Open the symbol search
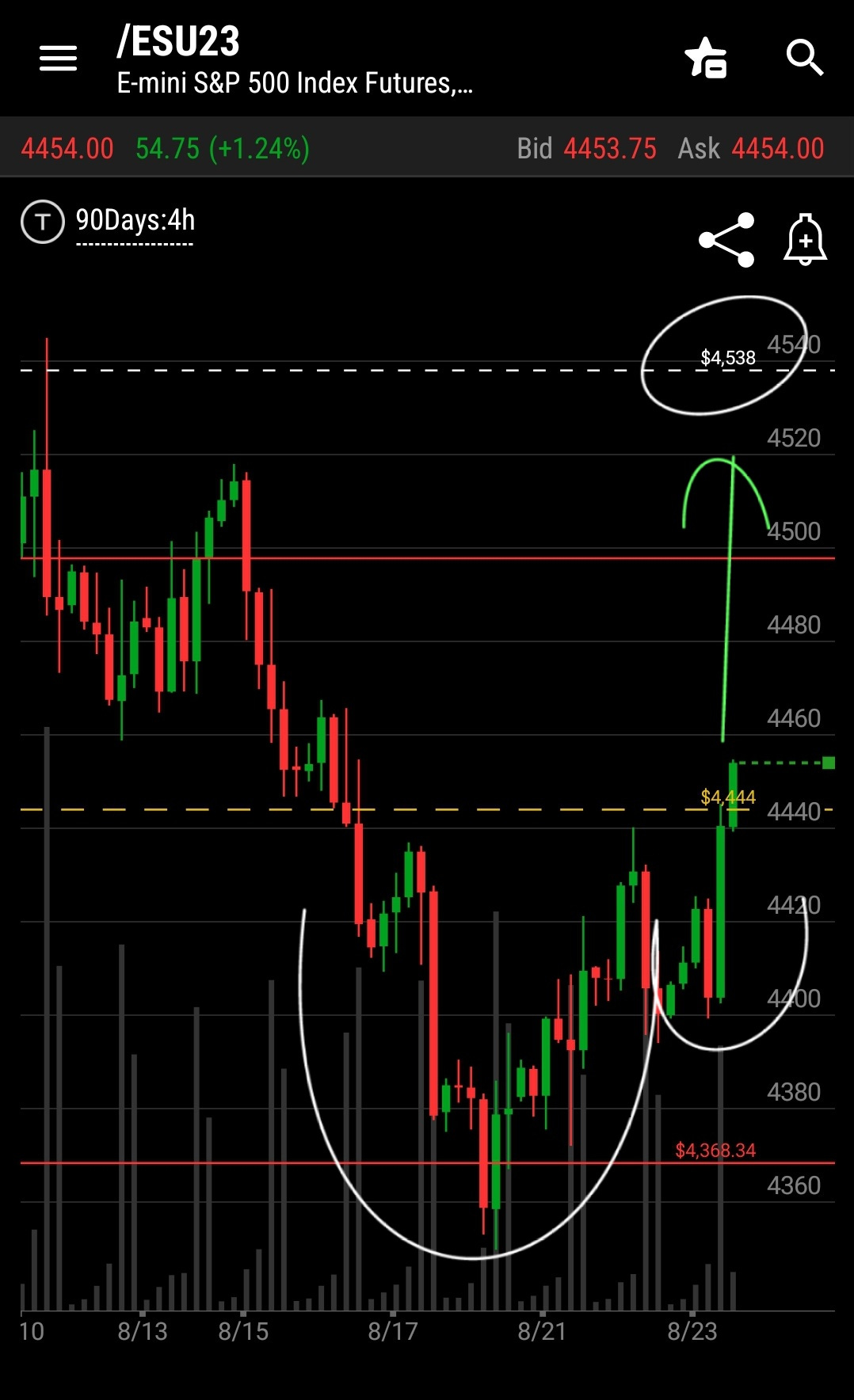This screenshot has width=854, height=1400. click(805, 58)
